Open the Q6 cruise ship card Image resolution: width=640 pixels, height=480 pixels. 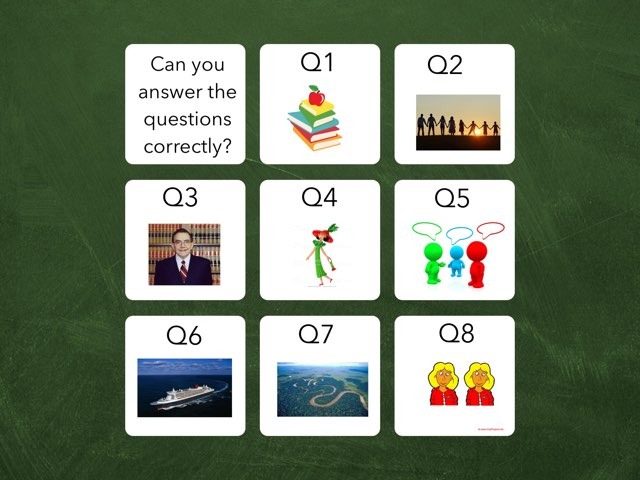point(185,376)
